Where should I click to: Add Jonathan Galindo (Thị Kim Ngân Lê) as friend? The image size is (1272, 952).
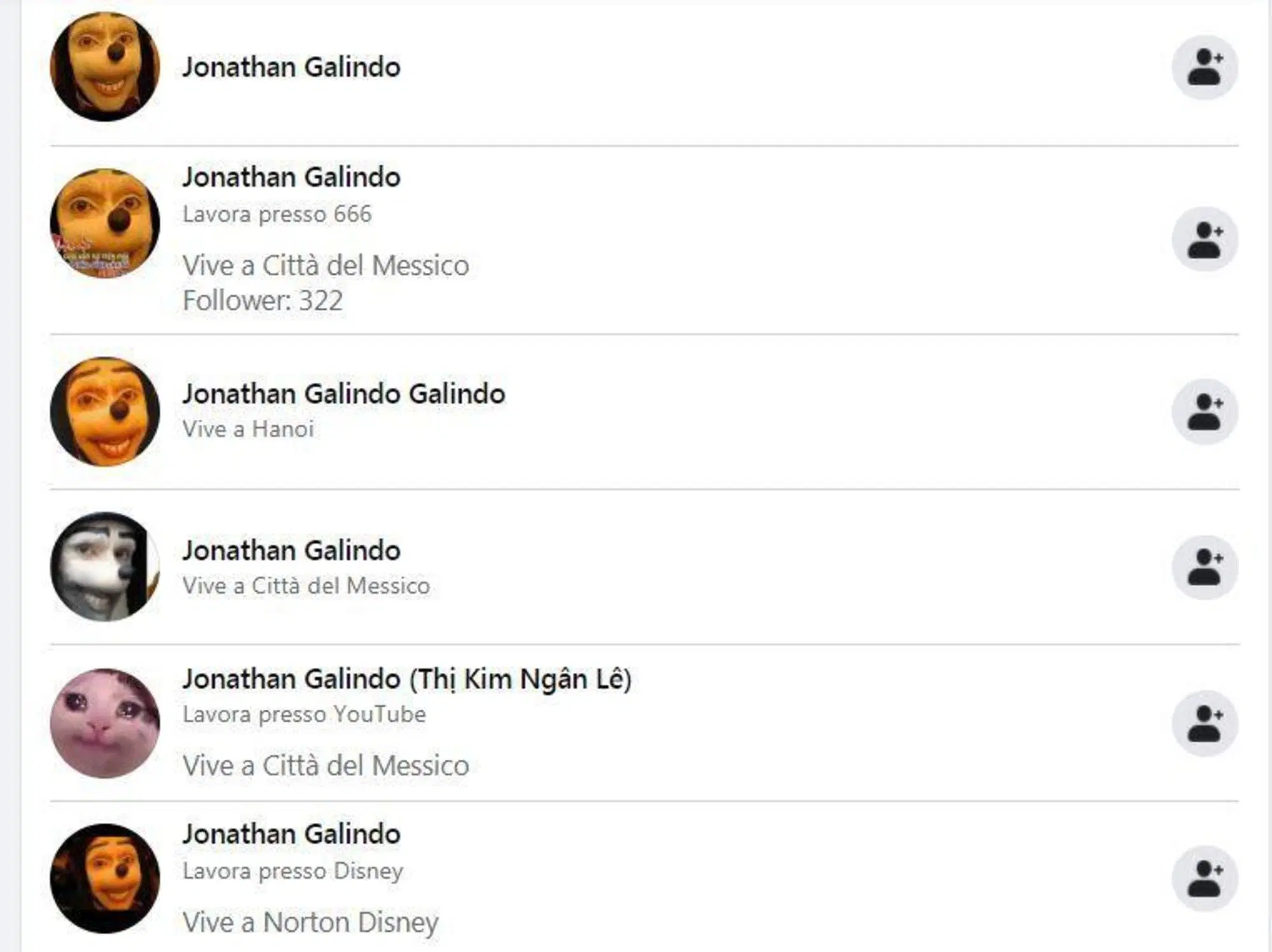[x=1205, y=723]
